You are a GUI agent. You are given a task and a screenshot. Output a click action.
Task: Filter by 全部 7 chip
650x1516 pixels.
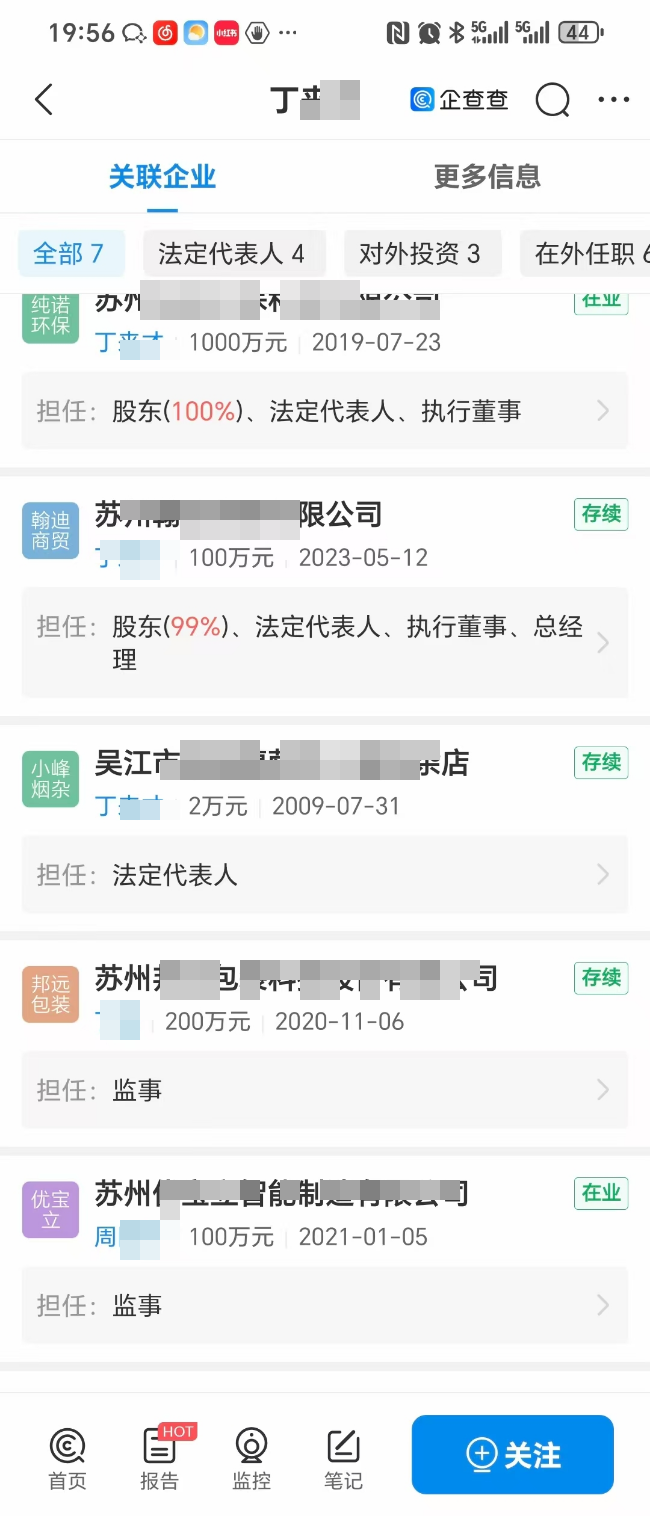coord(69,254)
